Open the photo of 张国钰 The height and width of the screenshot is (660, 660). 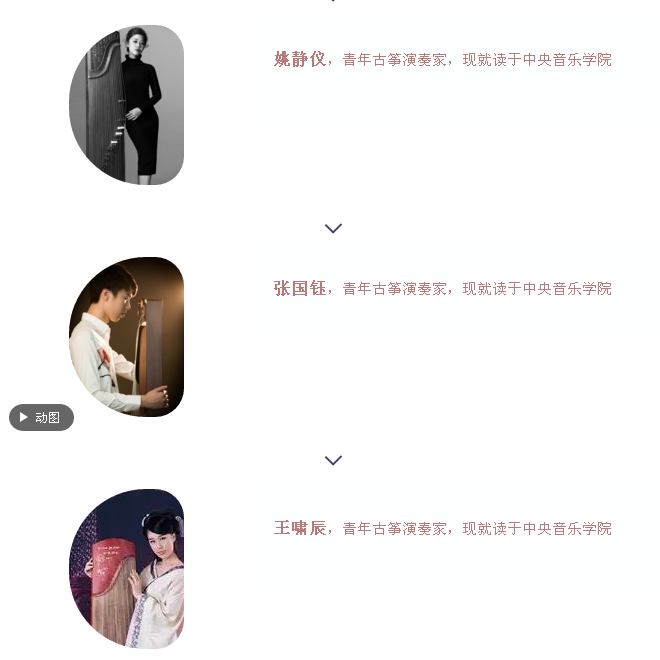(127, 337)
